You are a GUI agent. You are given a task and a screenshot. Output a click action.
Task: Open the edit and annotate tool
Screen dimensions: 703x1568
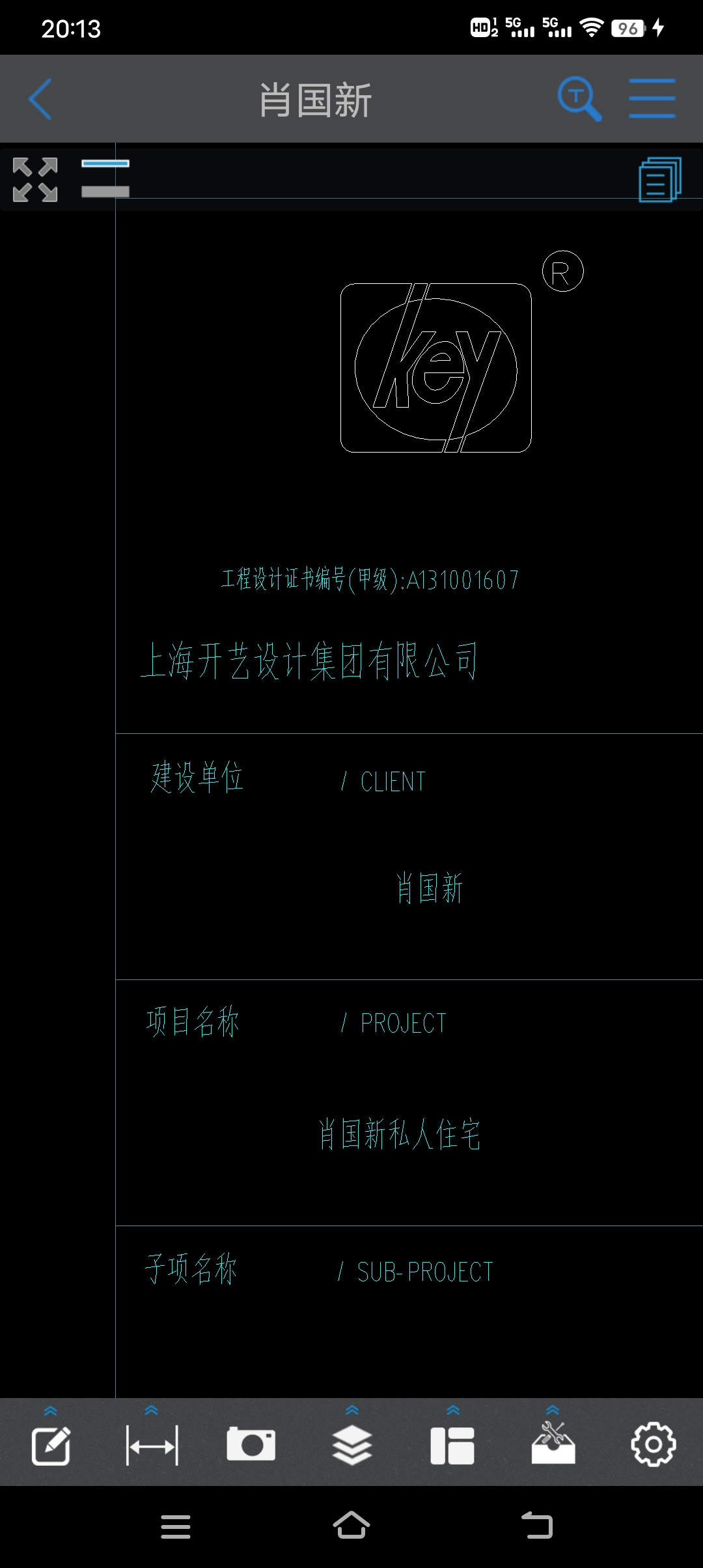point(51,1446)
